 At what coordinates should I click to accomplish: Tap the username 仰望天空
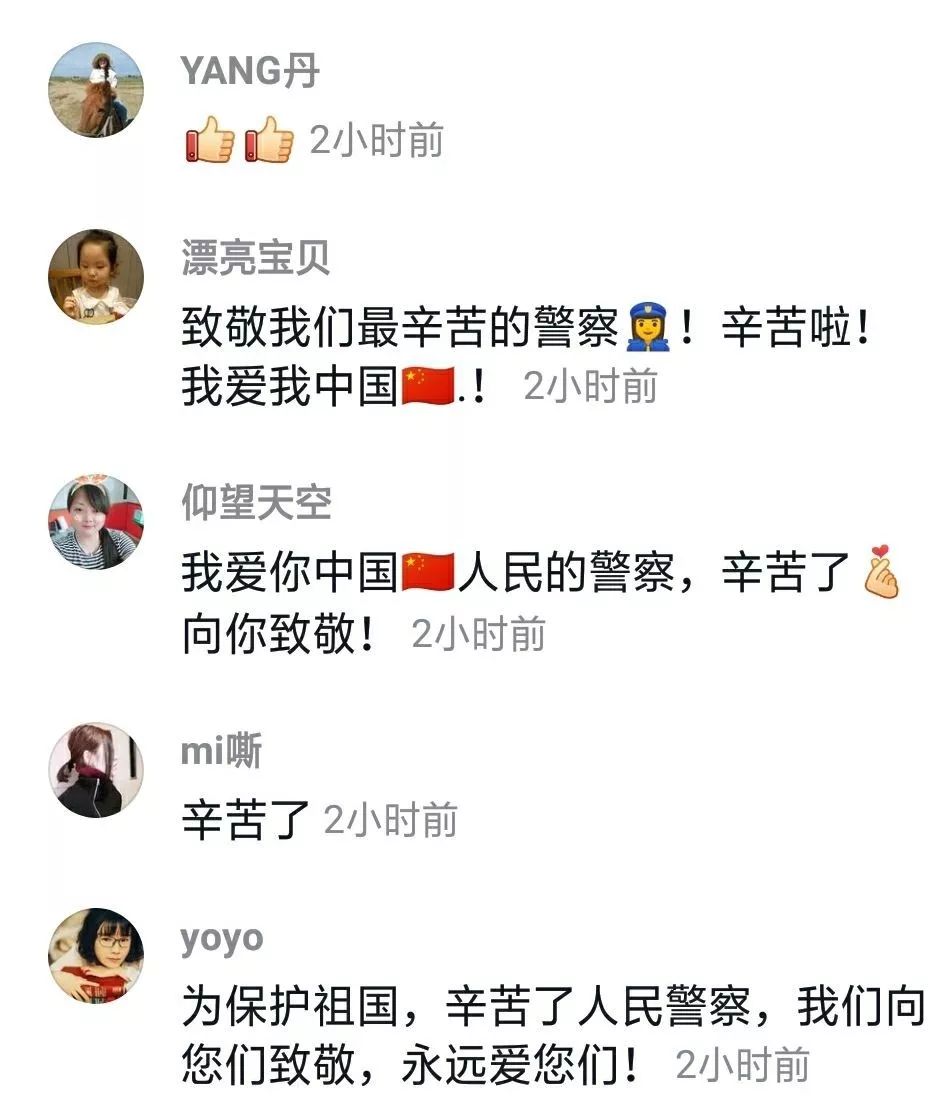tap(256, 504)
